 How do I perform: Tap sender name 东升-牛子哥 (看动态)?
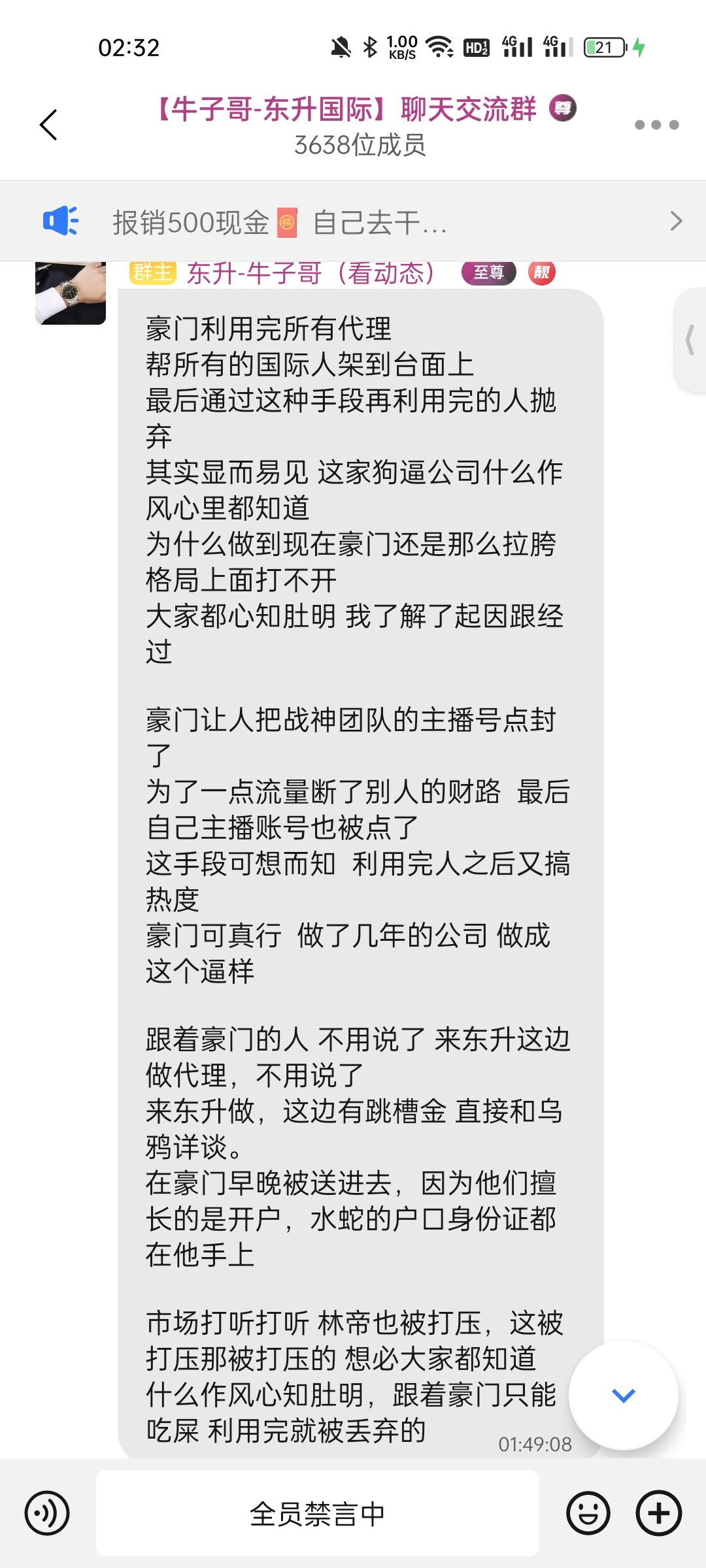click(x=311, y=273)
